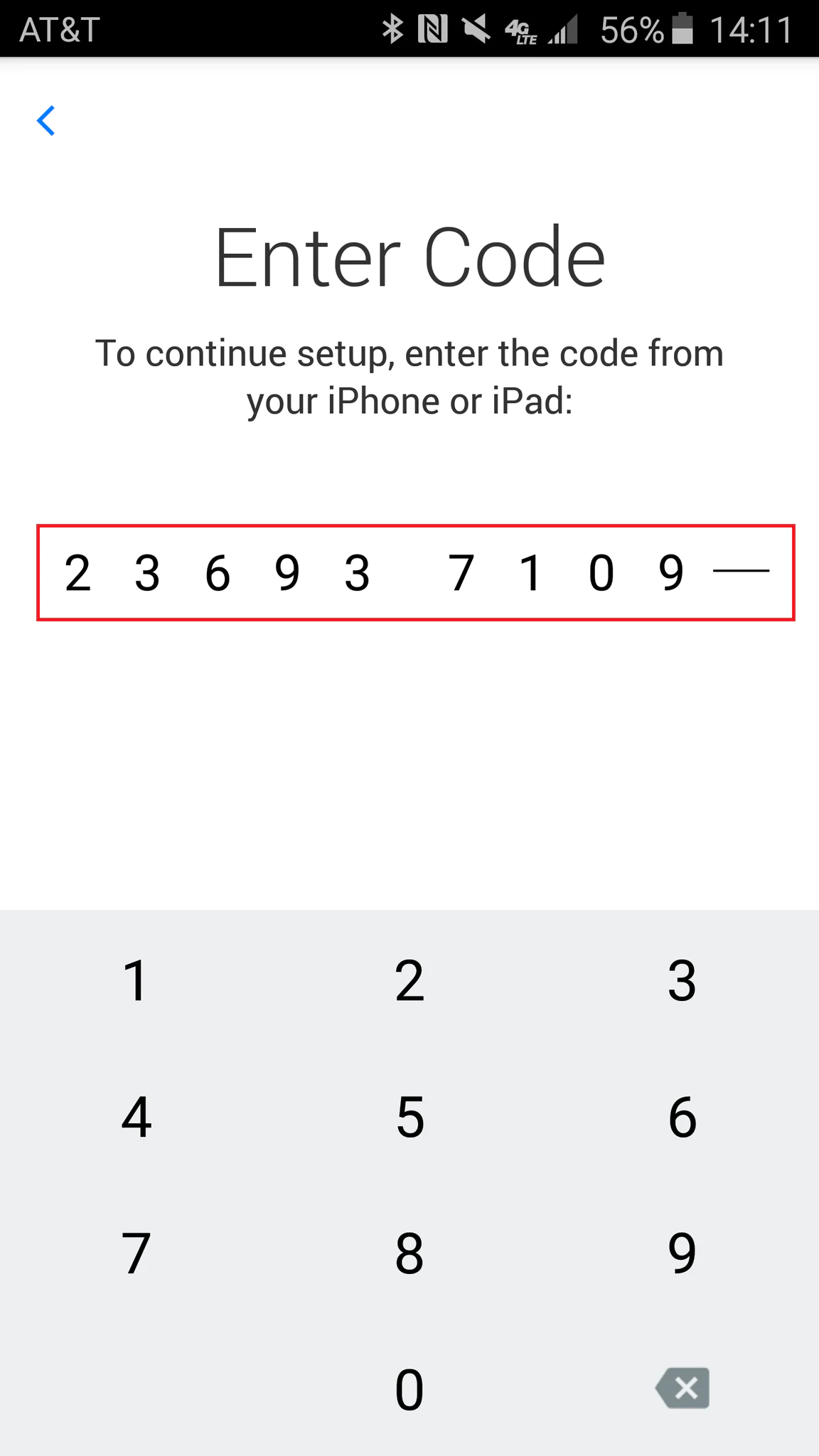
Task: Tap keypad number 3
Action: click(x=682, y=981)
